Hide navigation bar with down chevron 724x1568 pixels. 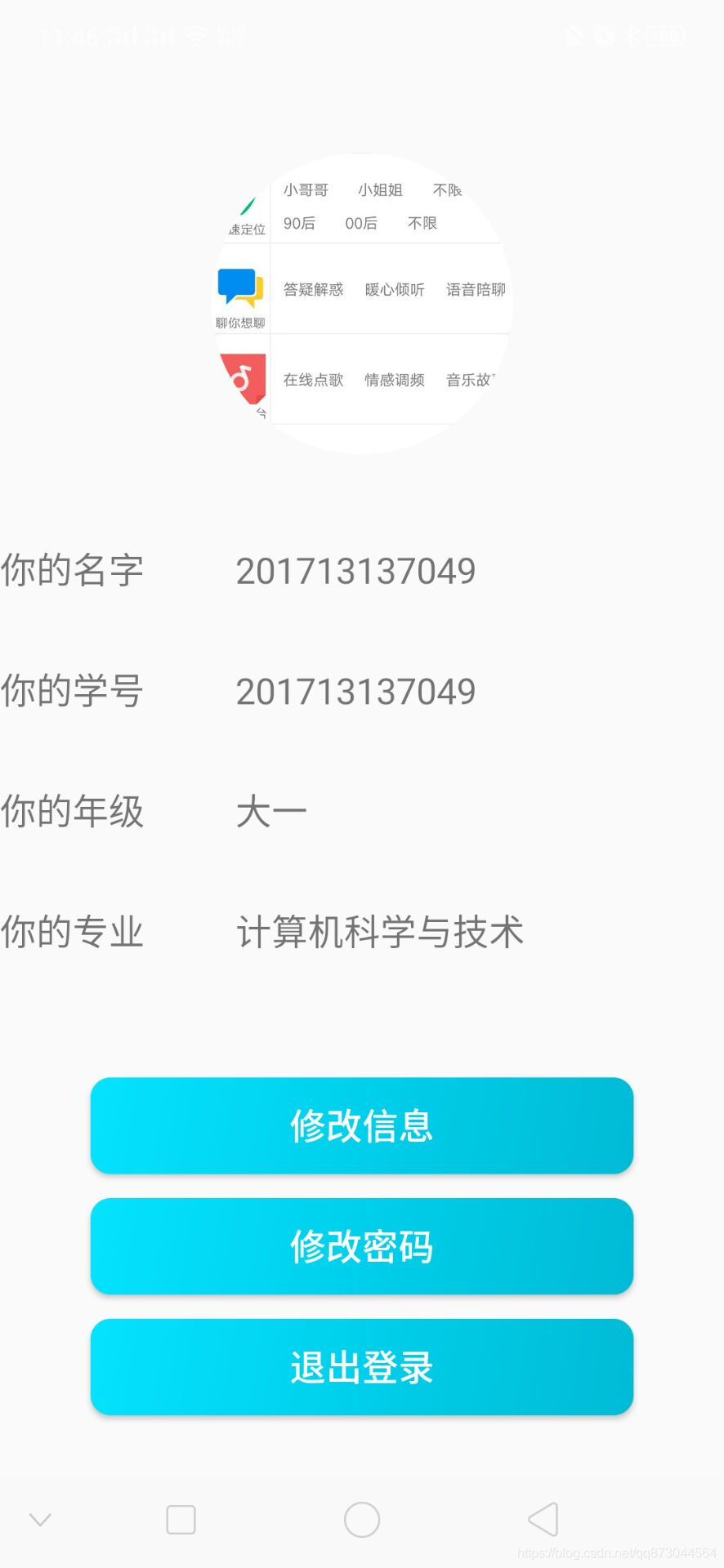click(40, 1520)
